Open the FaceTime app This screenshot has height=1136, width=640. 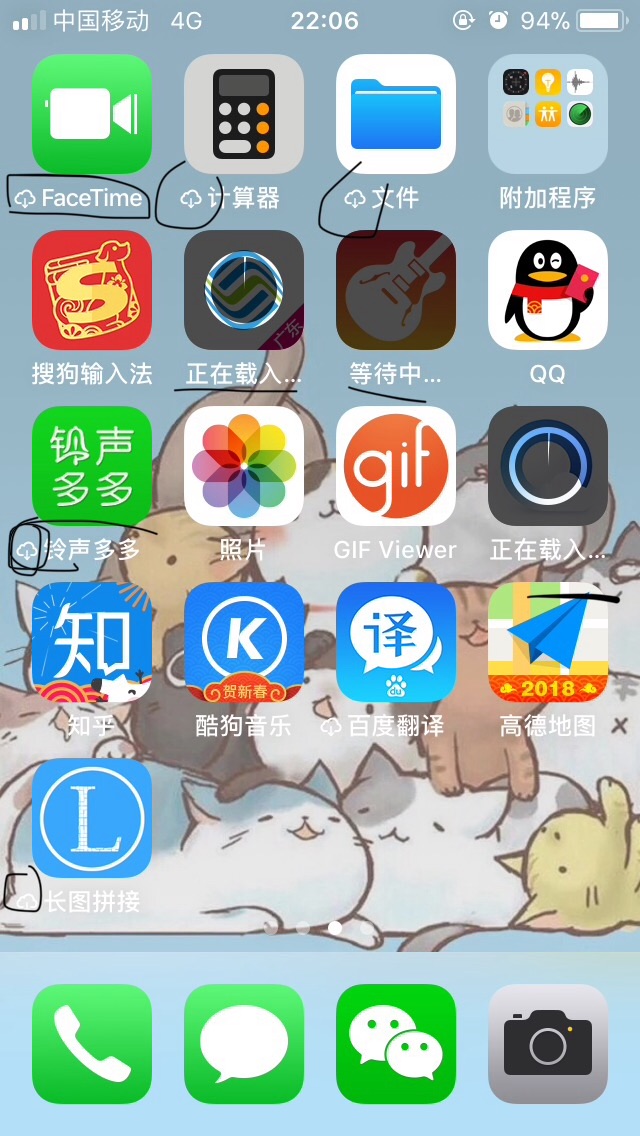point(92,113)
